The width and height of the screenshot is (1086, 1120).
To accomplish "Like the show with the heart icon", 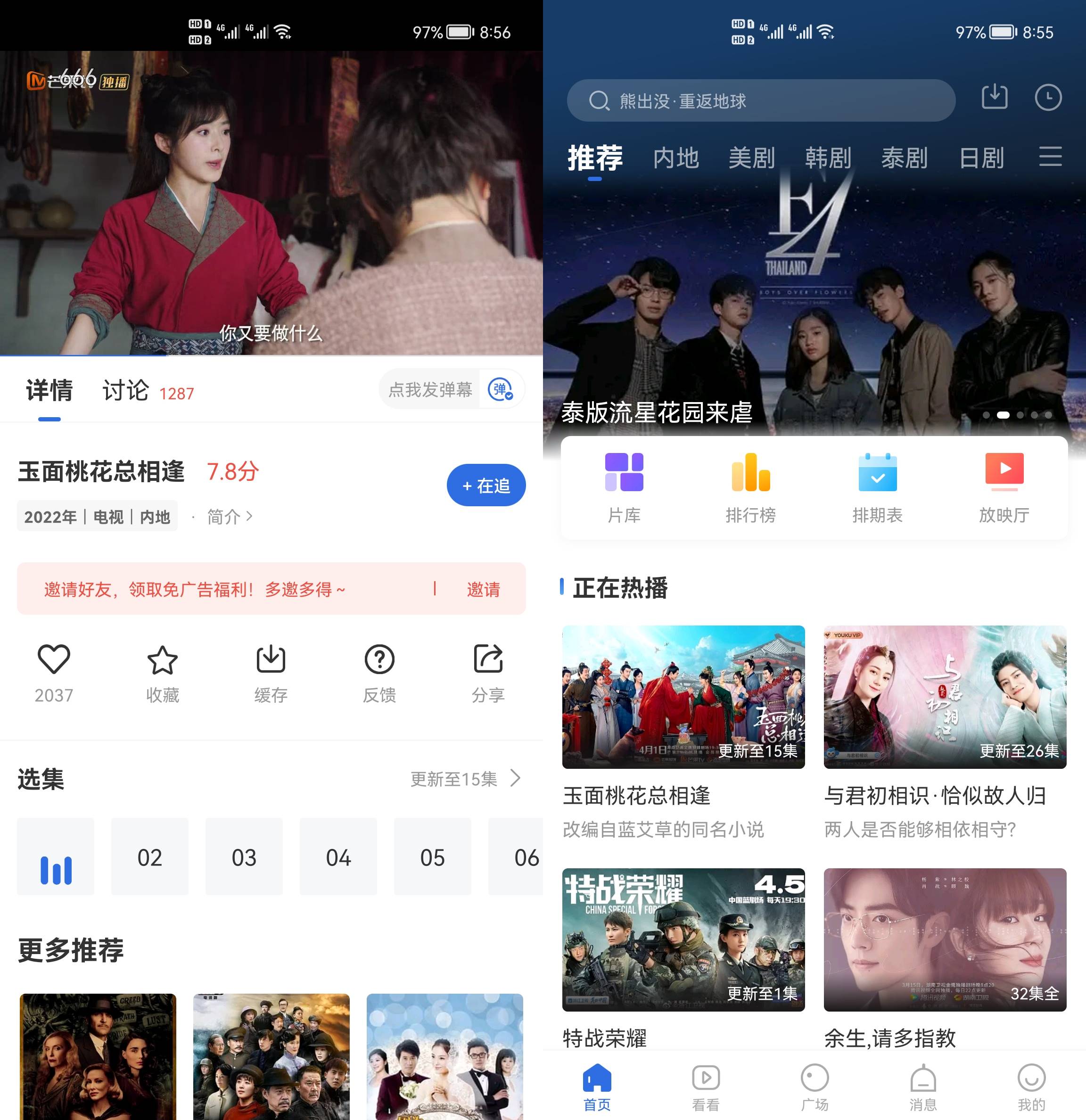I will pos(54,660).
